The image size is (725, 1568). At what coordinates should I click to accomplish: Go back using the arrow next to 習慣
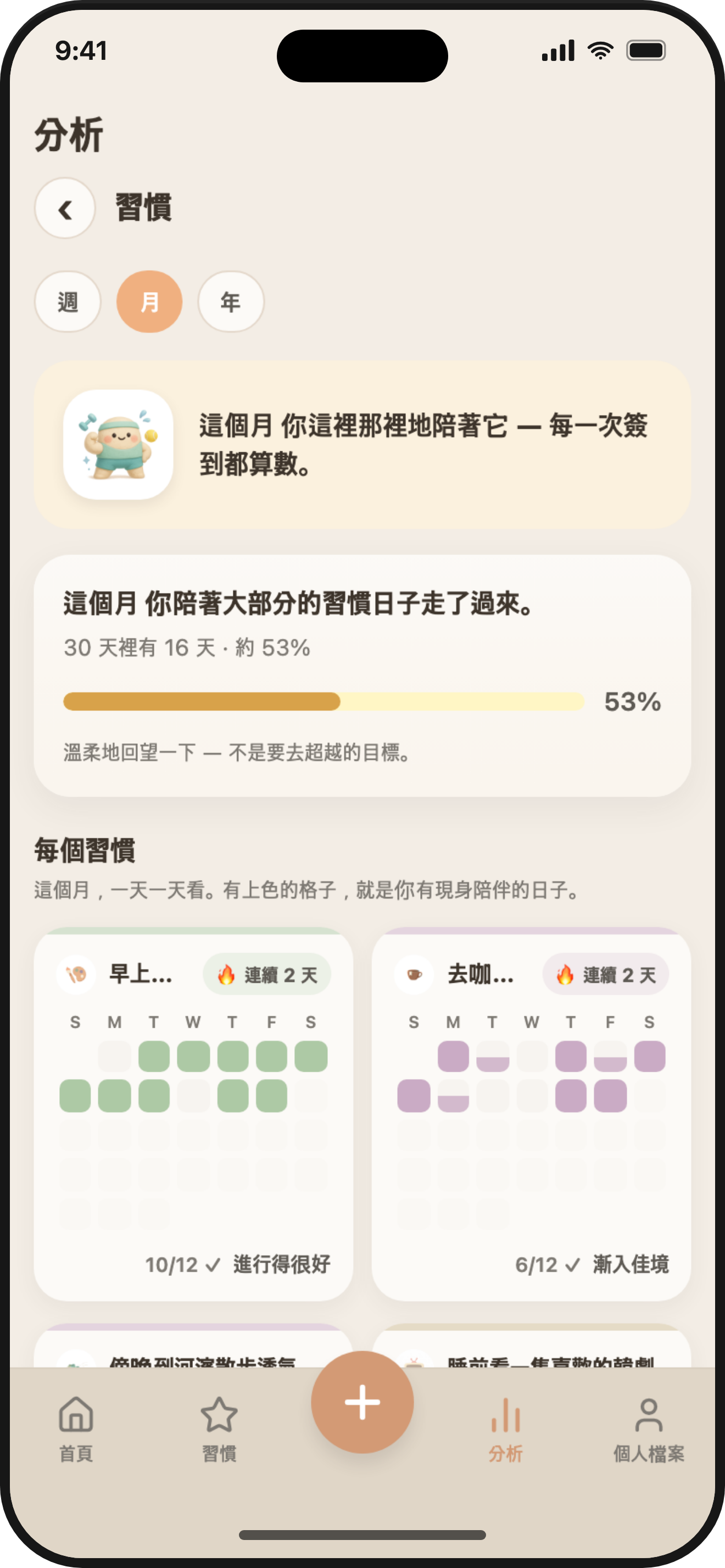(64, 208)
